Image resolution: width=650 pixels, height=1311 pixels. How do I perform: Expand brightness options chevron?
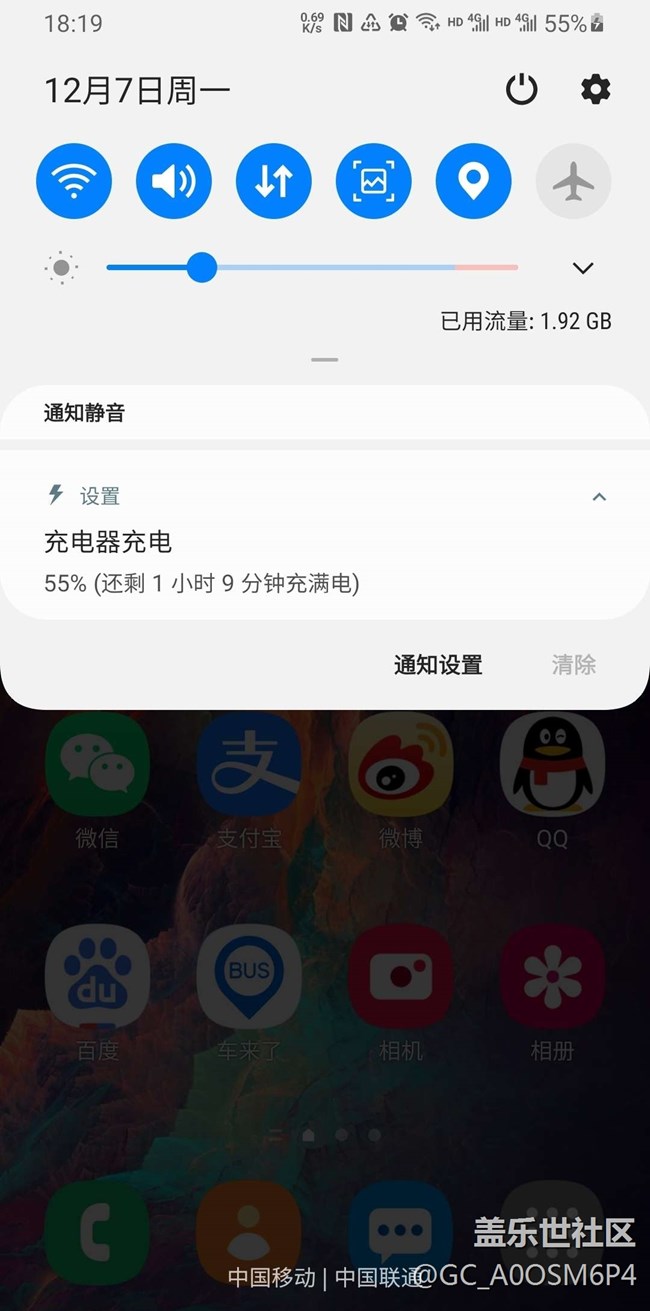[583, 268]
